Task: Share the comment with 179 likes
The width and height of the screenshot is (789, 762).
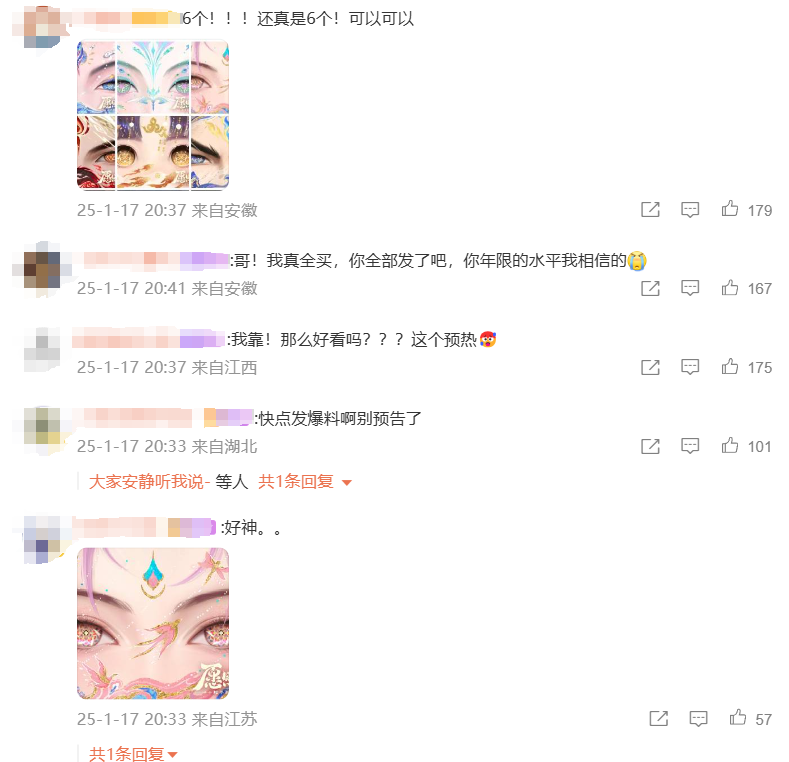Action: [650, 210]
